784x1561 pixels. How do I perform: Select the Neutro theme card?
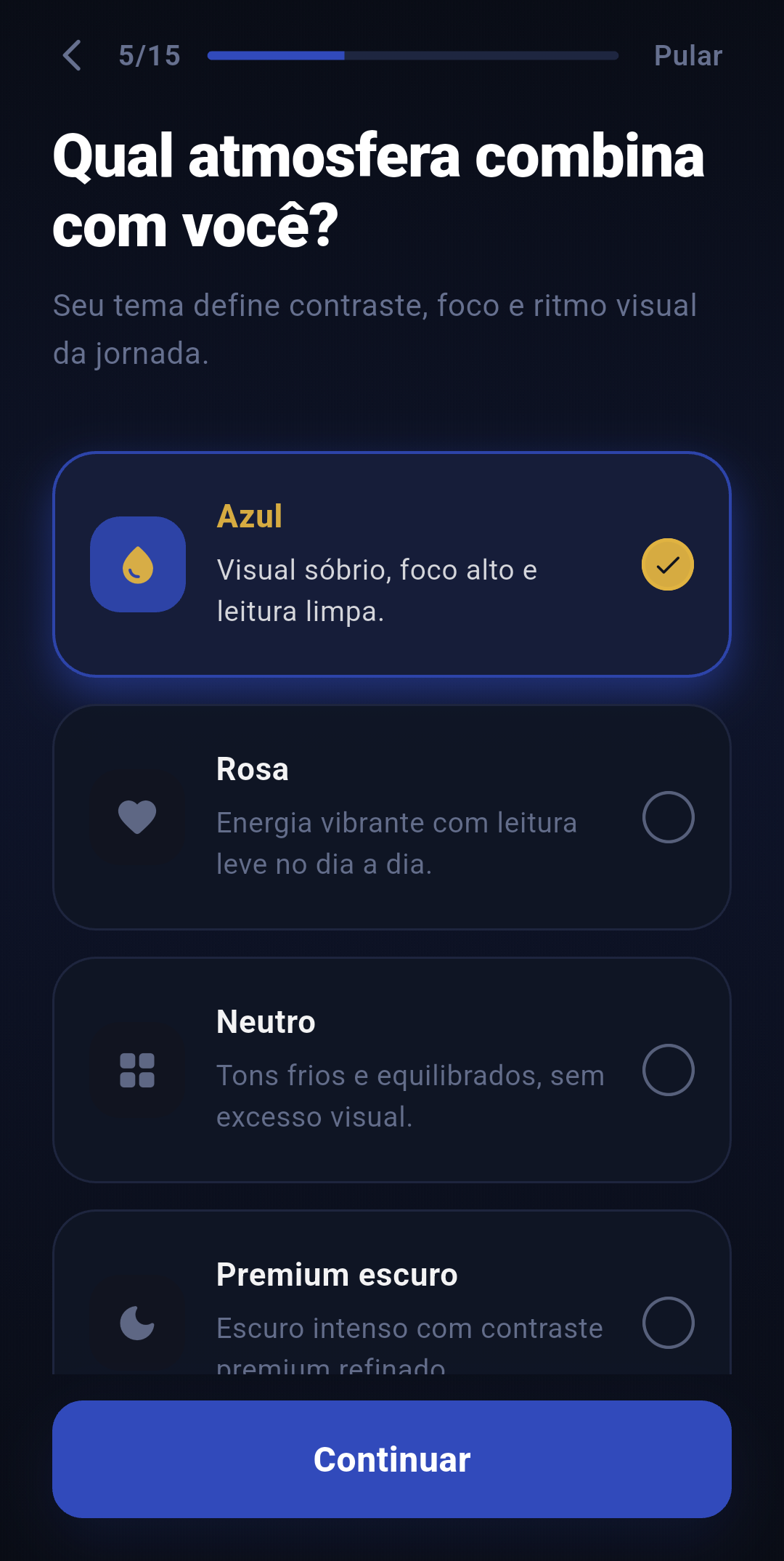[x=392, y=1069]
